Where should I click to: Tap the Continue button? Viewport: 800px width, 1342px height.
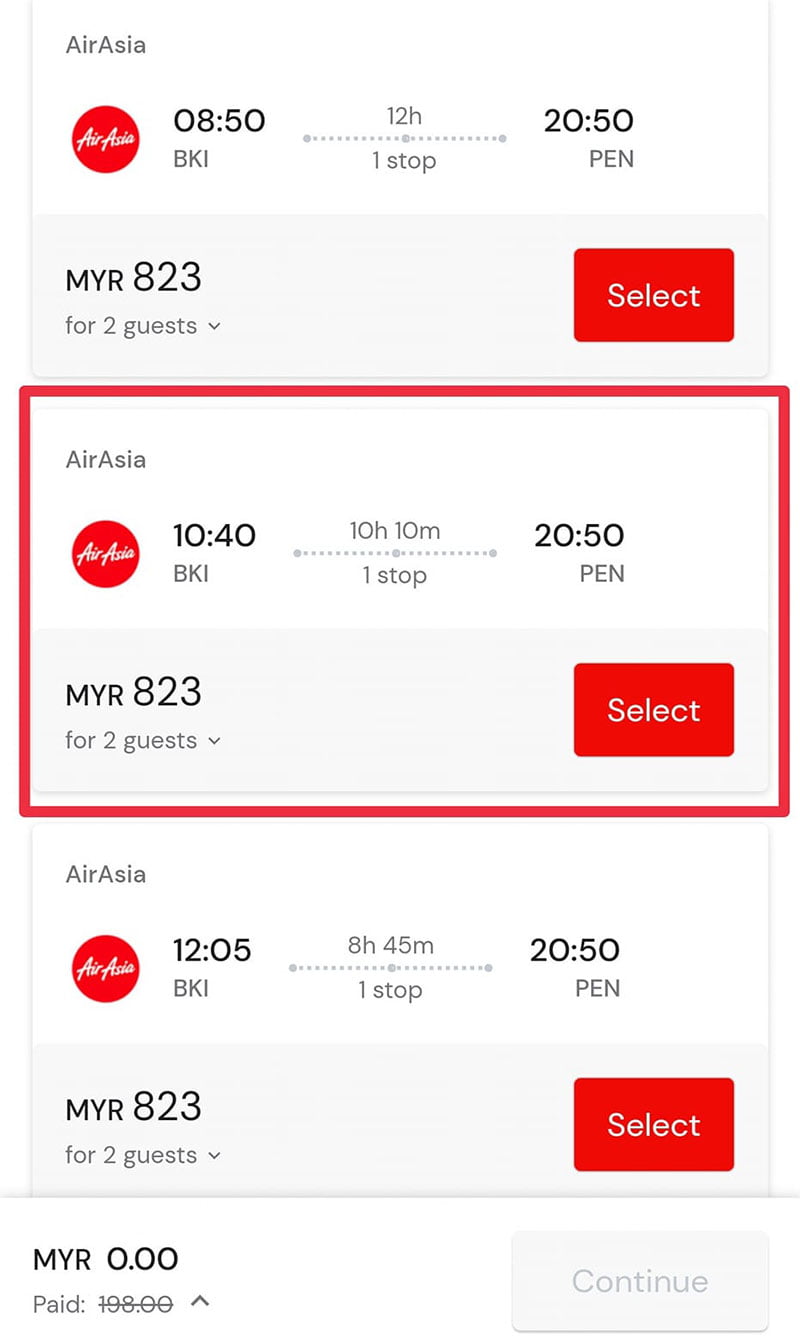point(640,1281)
